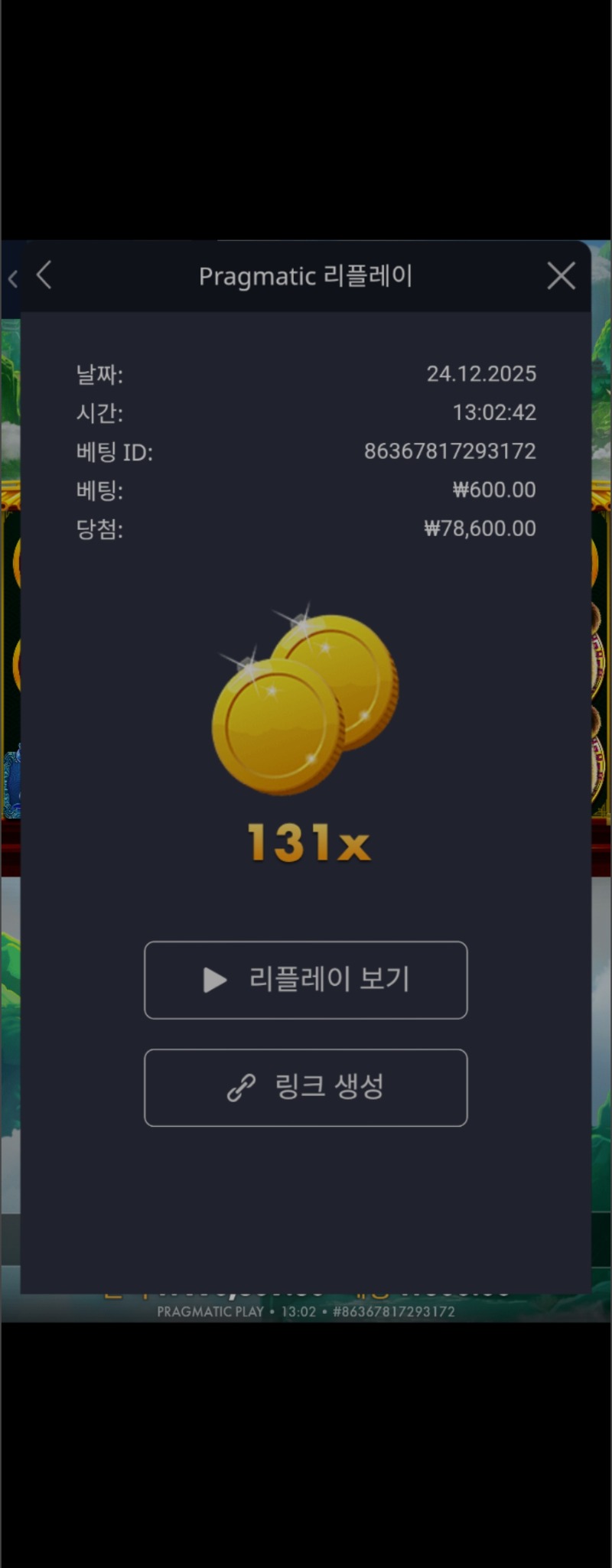This screenshot has width=612, height=1568.
Task: Go back from Pragmatic replay dialog
Action: click(44, 275)
